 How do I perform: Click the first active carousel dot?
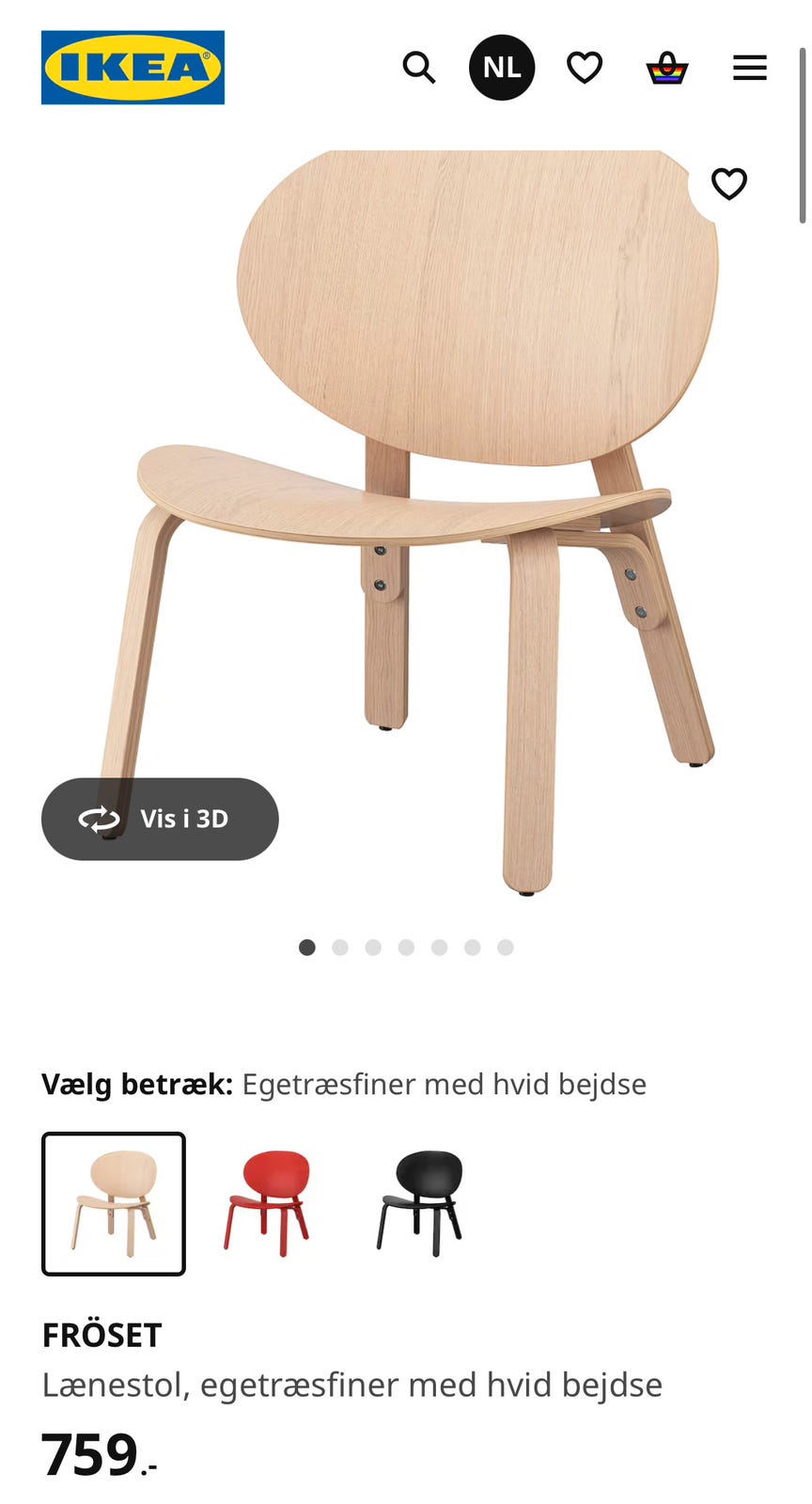[305, 948]
